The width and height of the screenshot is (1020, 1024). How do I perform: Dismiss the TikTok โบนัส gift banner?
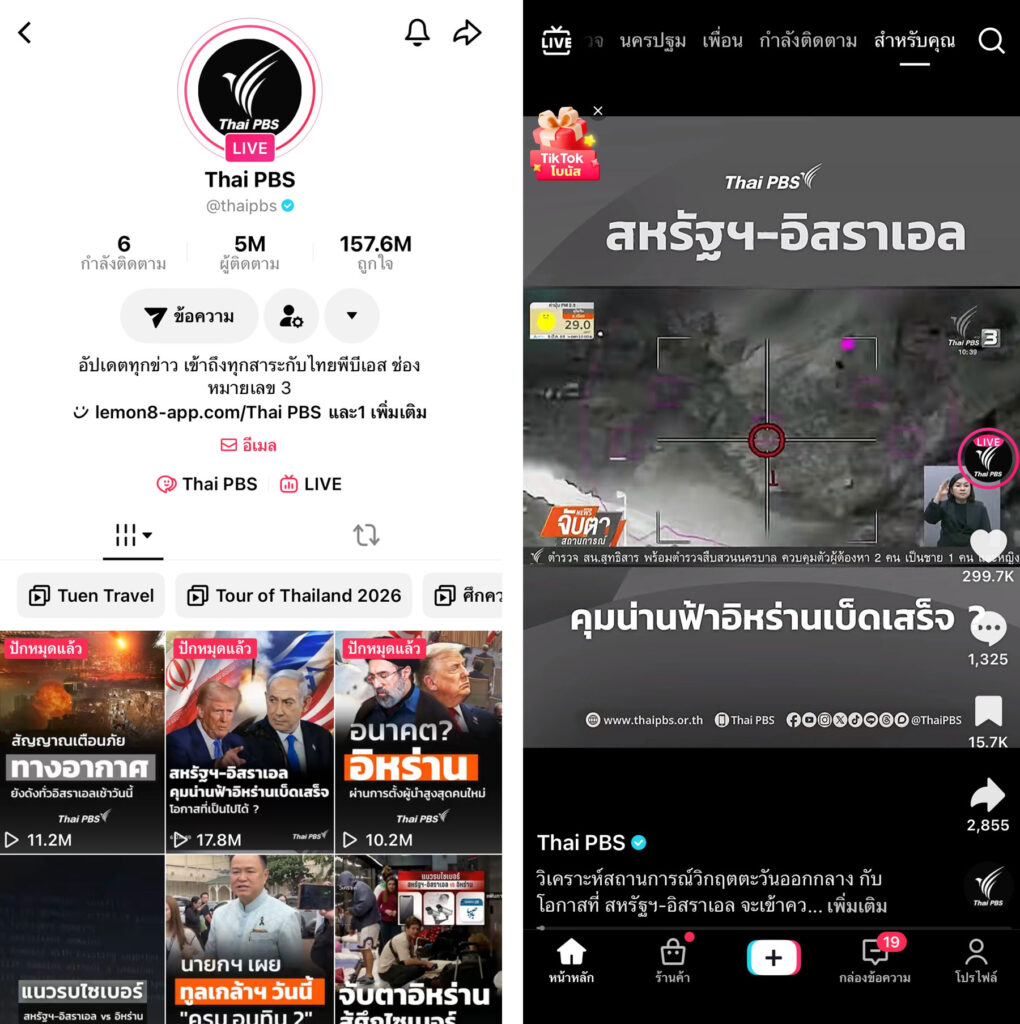598,111
